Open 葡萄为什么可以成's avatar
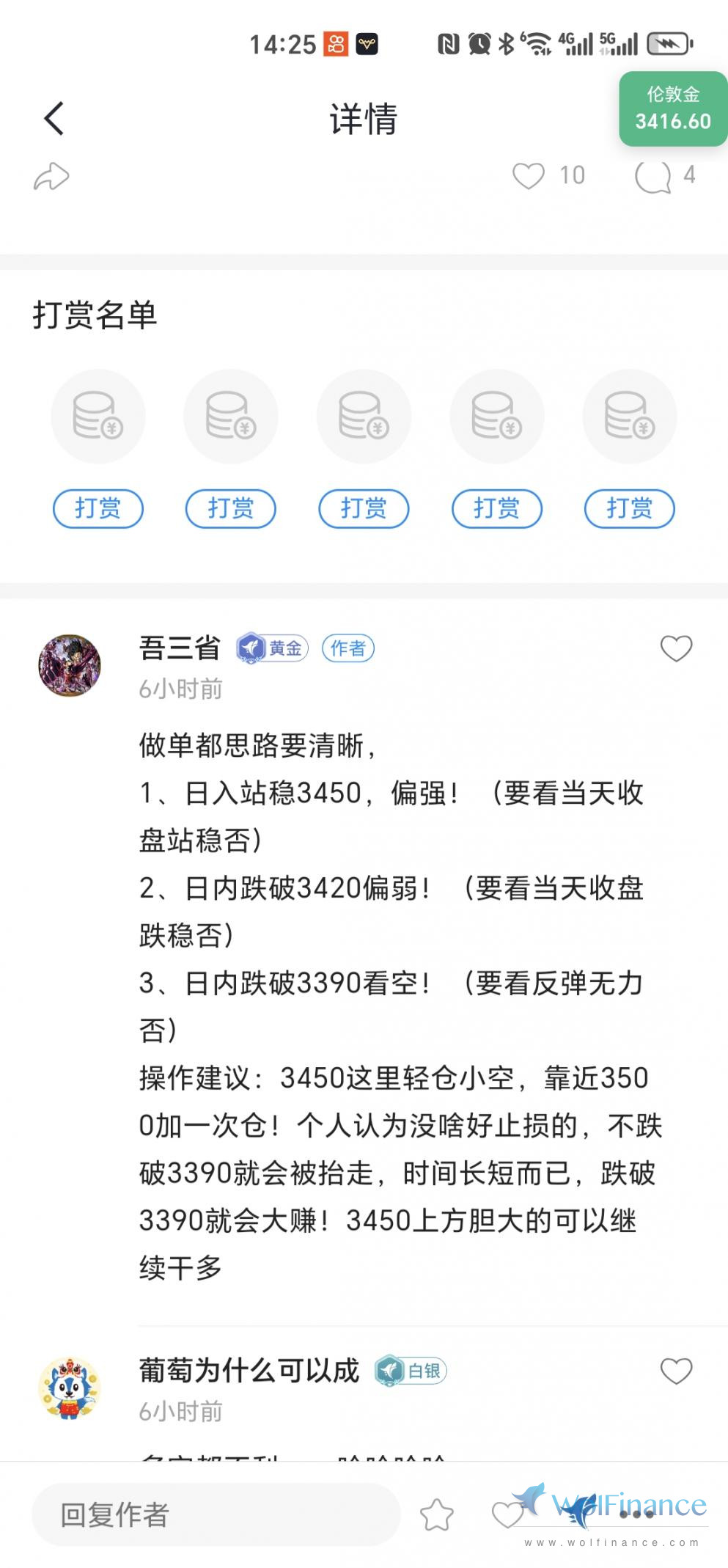The height and width of the screenshot is (1568, 728). [x=70, y=1388]
